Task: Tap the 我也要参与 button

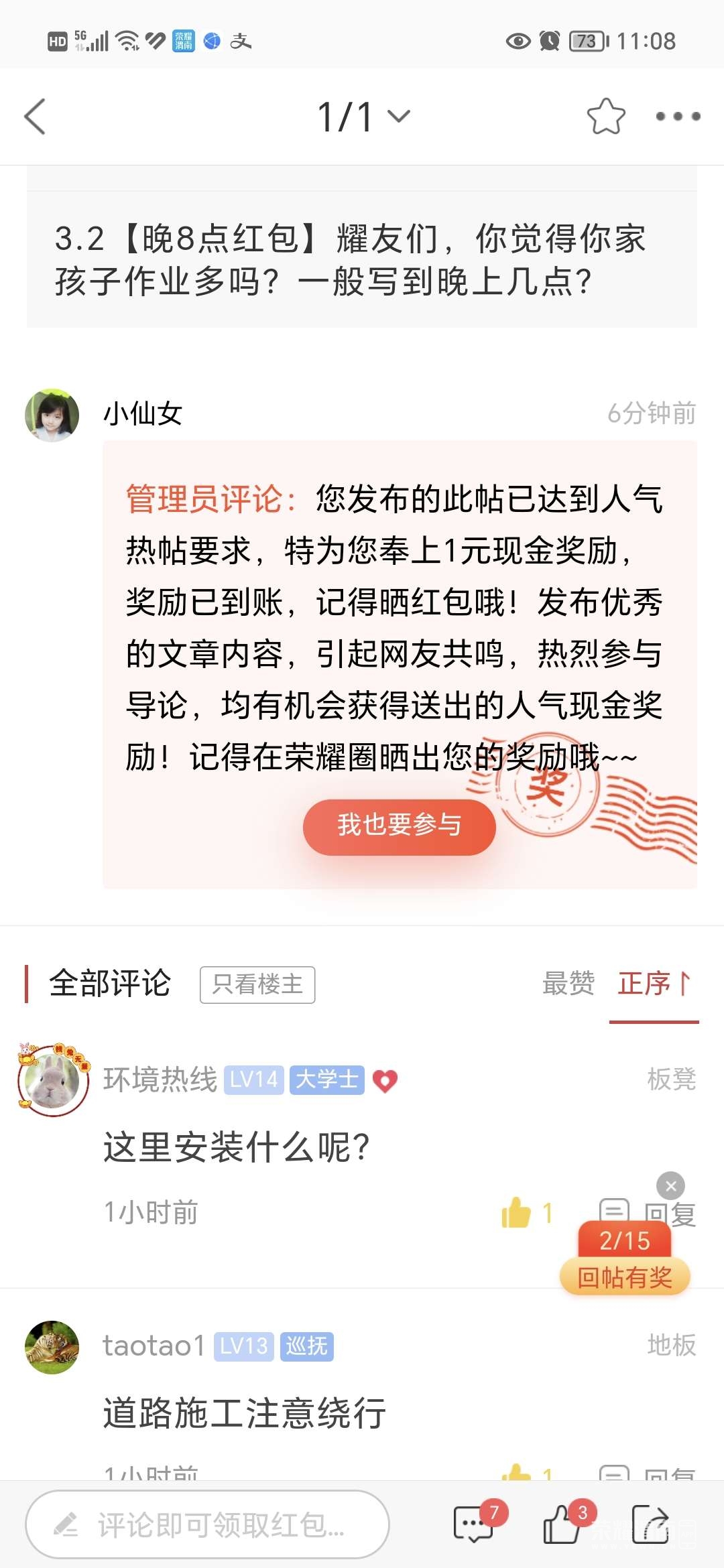Action: [x=399, y=826]
